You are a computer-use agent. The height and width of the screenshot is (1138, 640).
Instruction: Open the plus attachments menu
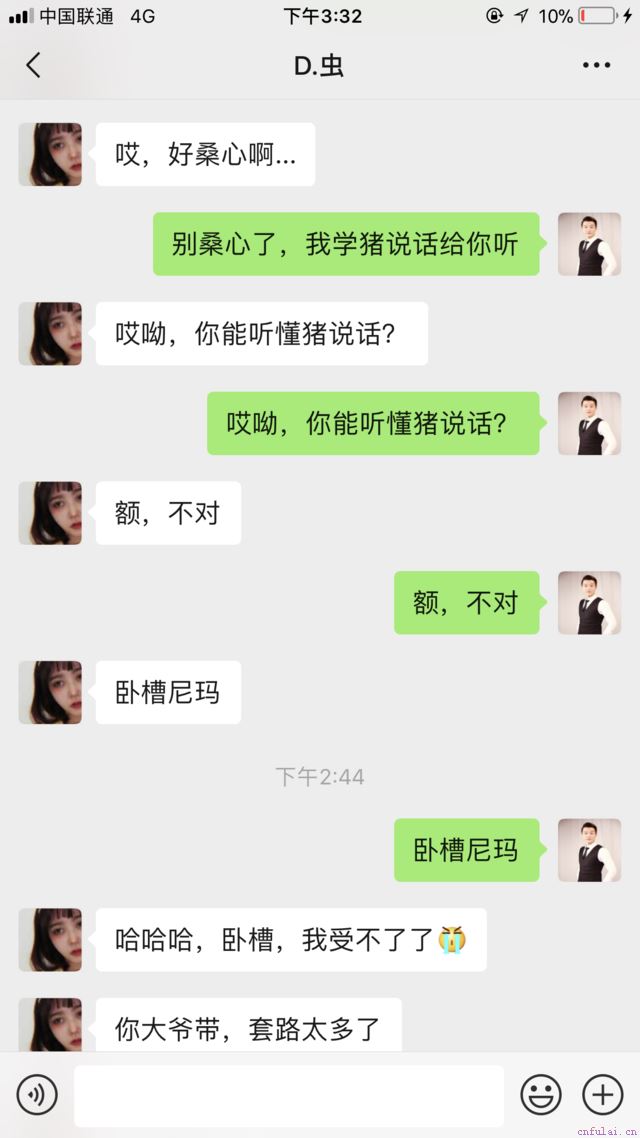602,1095
